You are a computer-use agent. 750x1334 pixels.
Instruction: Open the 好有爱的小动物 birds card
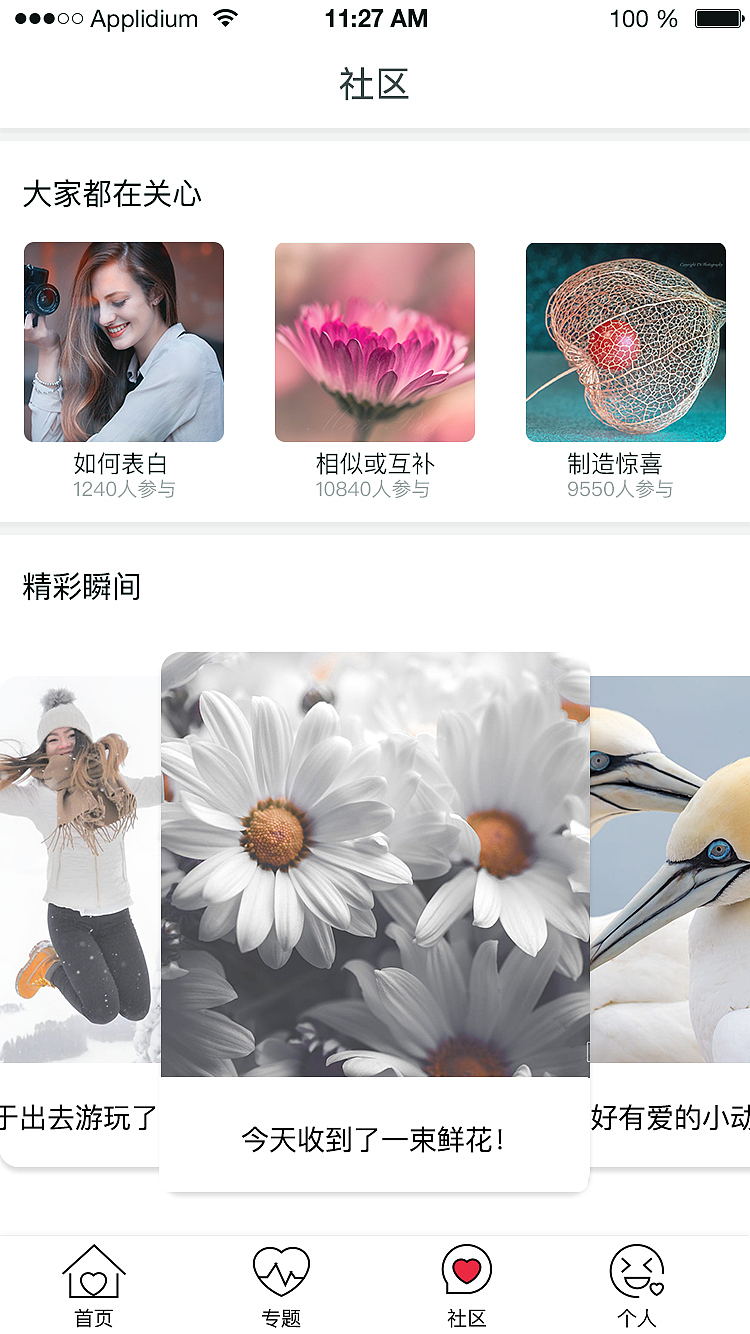click(x=670, y=921)
